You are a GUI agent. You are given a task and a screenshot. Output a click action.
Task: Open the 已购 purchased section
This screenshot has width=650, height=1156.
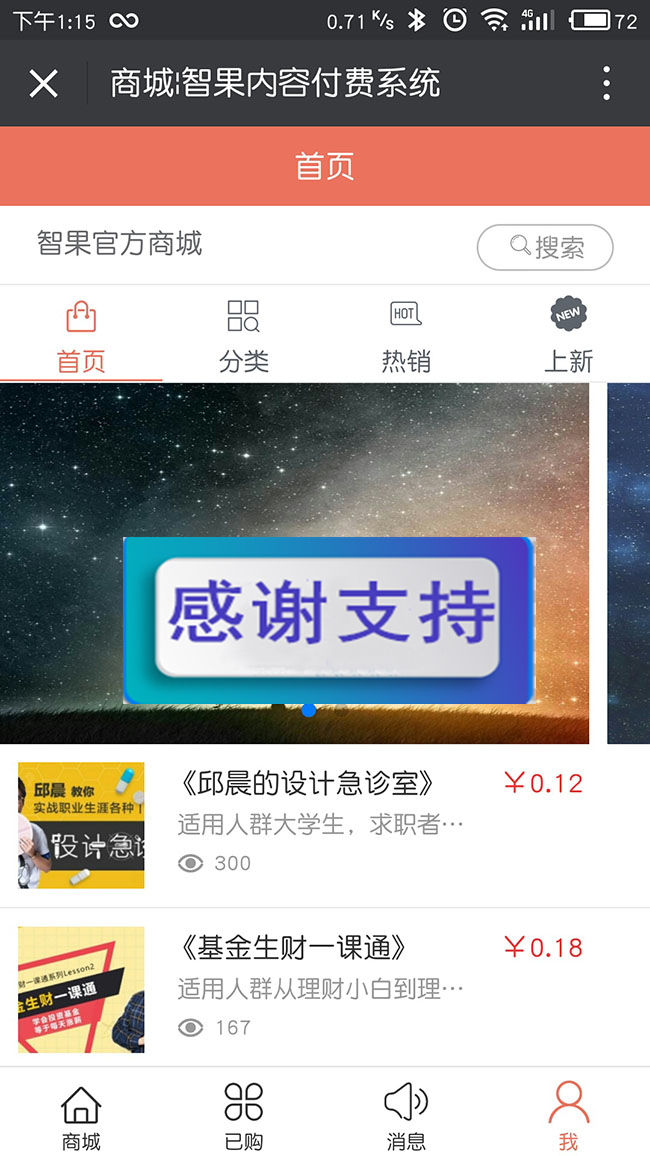coord(244,1115)
